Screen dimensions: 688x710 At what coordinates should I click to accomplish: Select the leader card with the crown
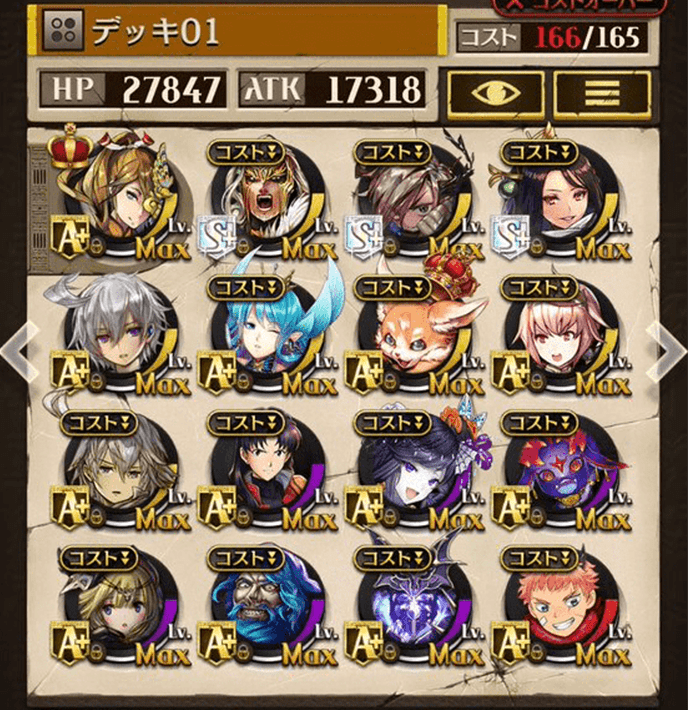point(119,196)
